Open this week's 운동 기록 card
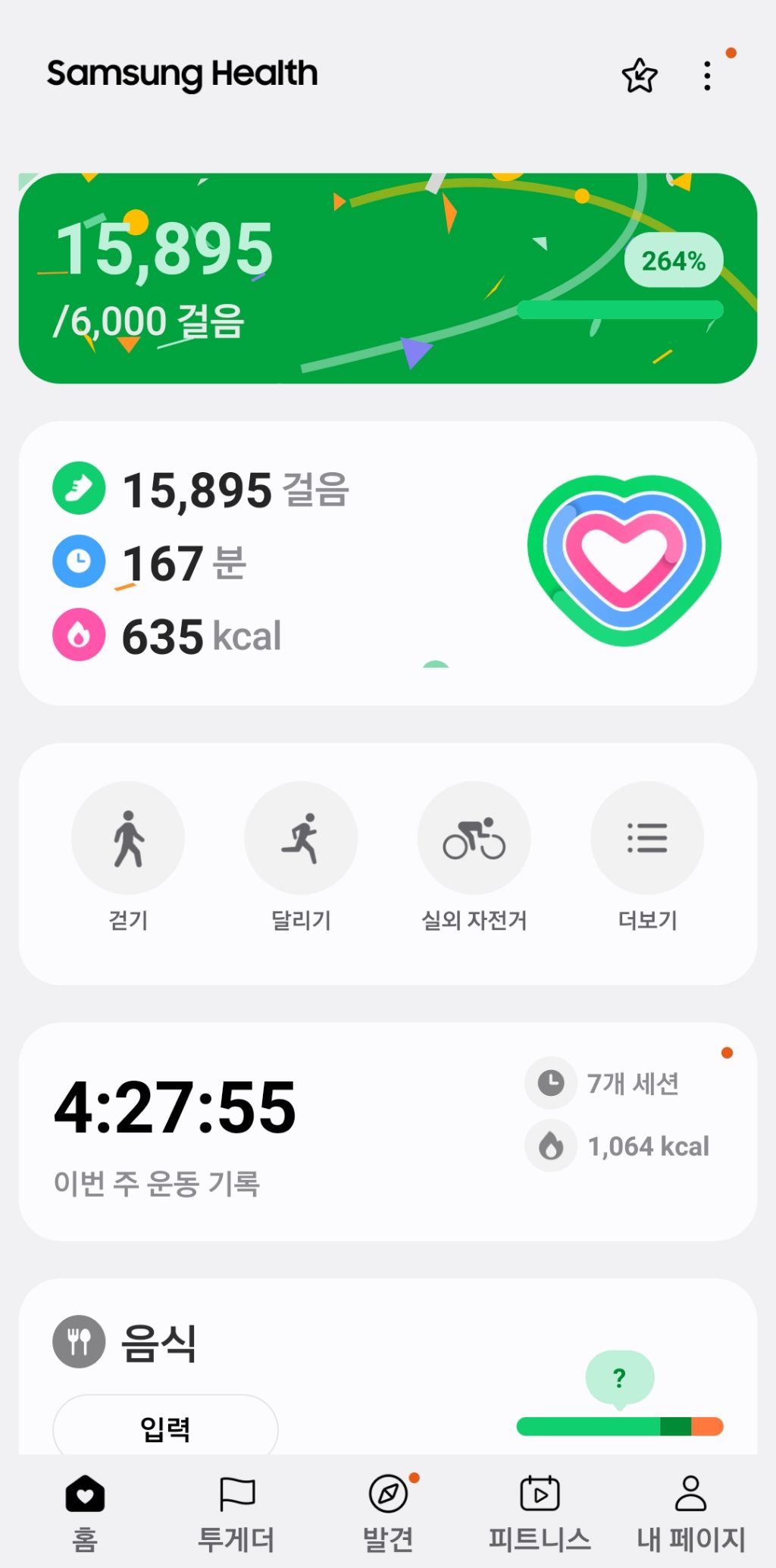This screenshot has width=776, height=1568. pyautogui.click(x=387, y=1131)
